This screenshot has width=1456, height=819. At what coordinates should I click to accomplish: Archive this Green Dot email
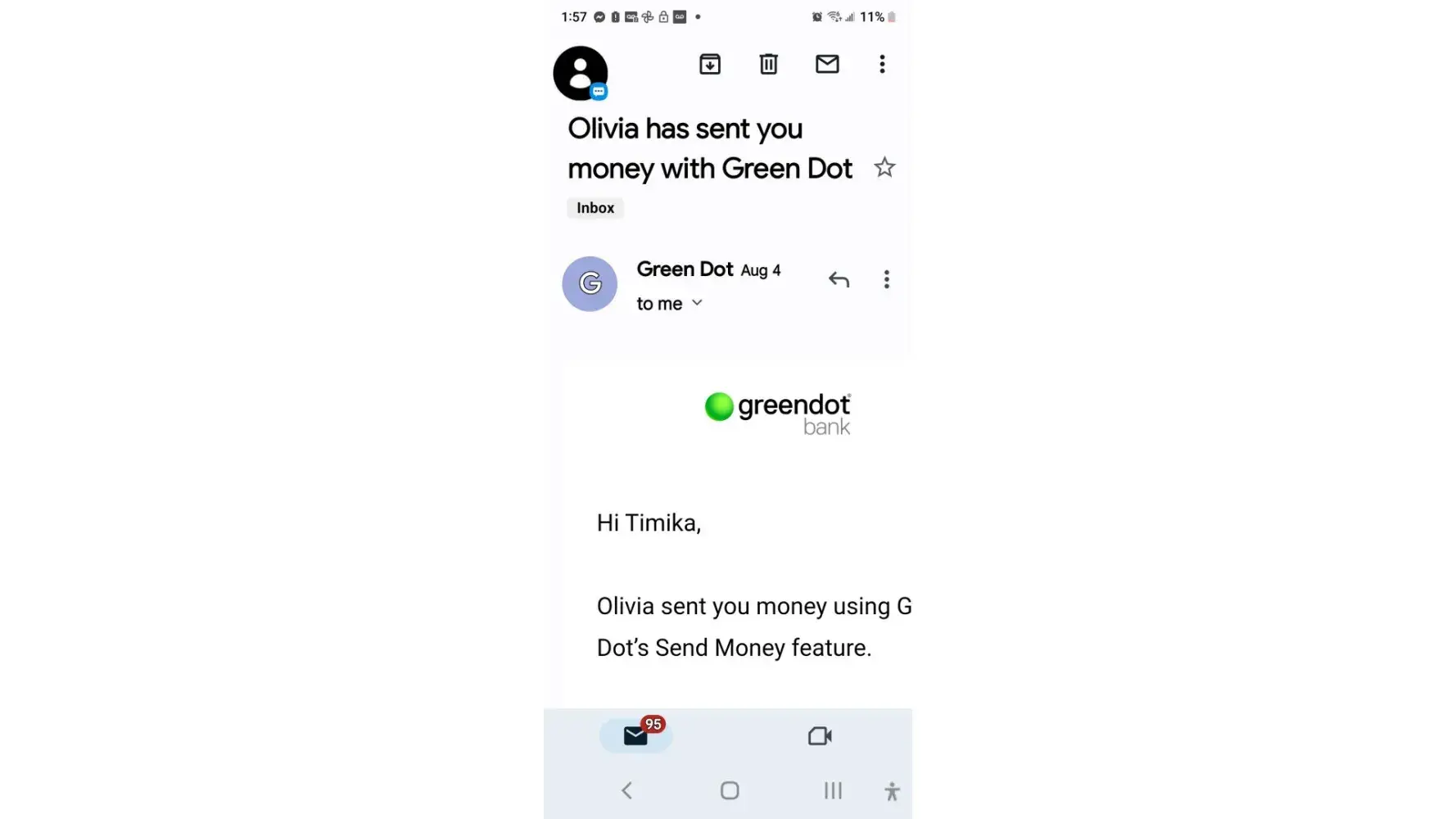(x=710, y=64)
